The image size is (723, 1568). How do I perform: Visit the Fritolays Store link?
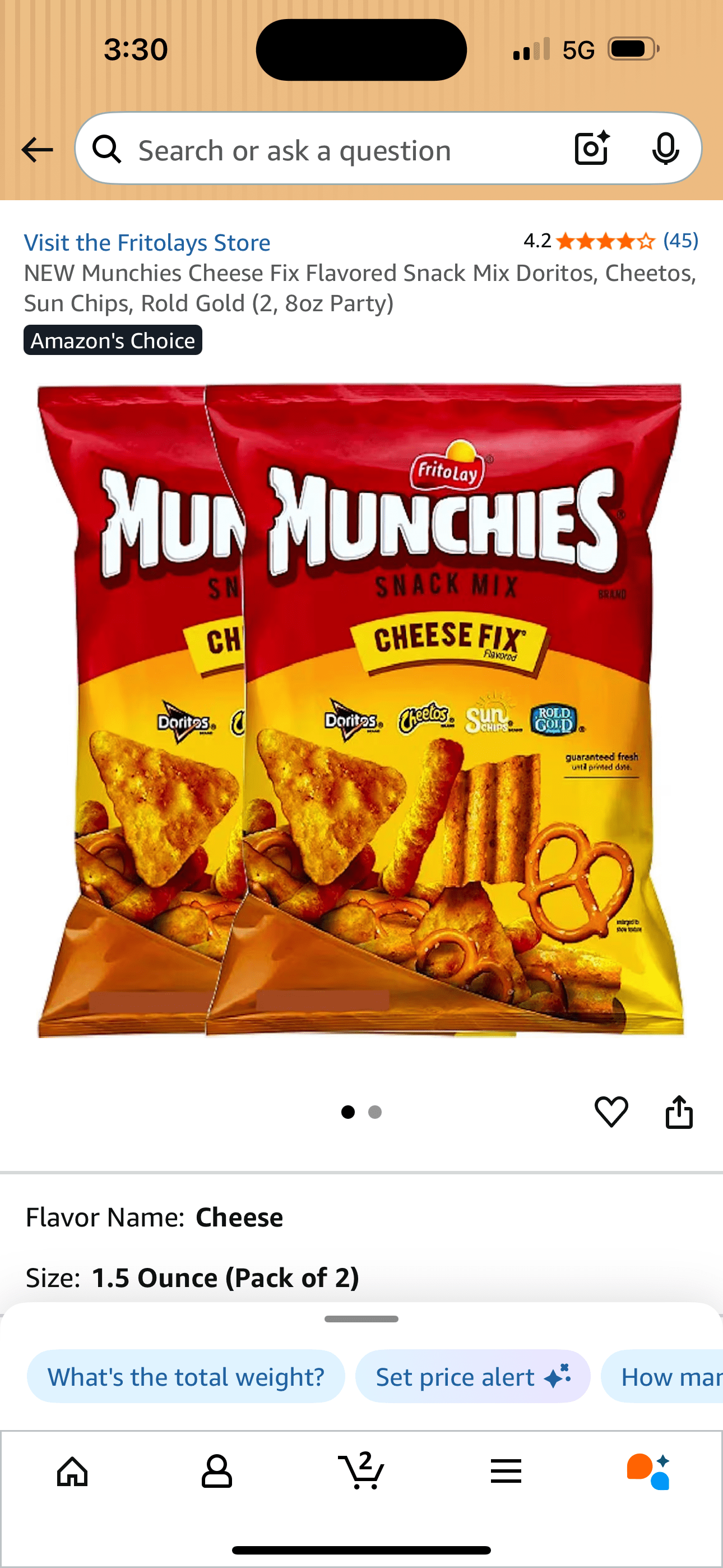point(147,243)
